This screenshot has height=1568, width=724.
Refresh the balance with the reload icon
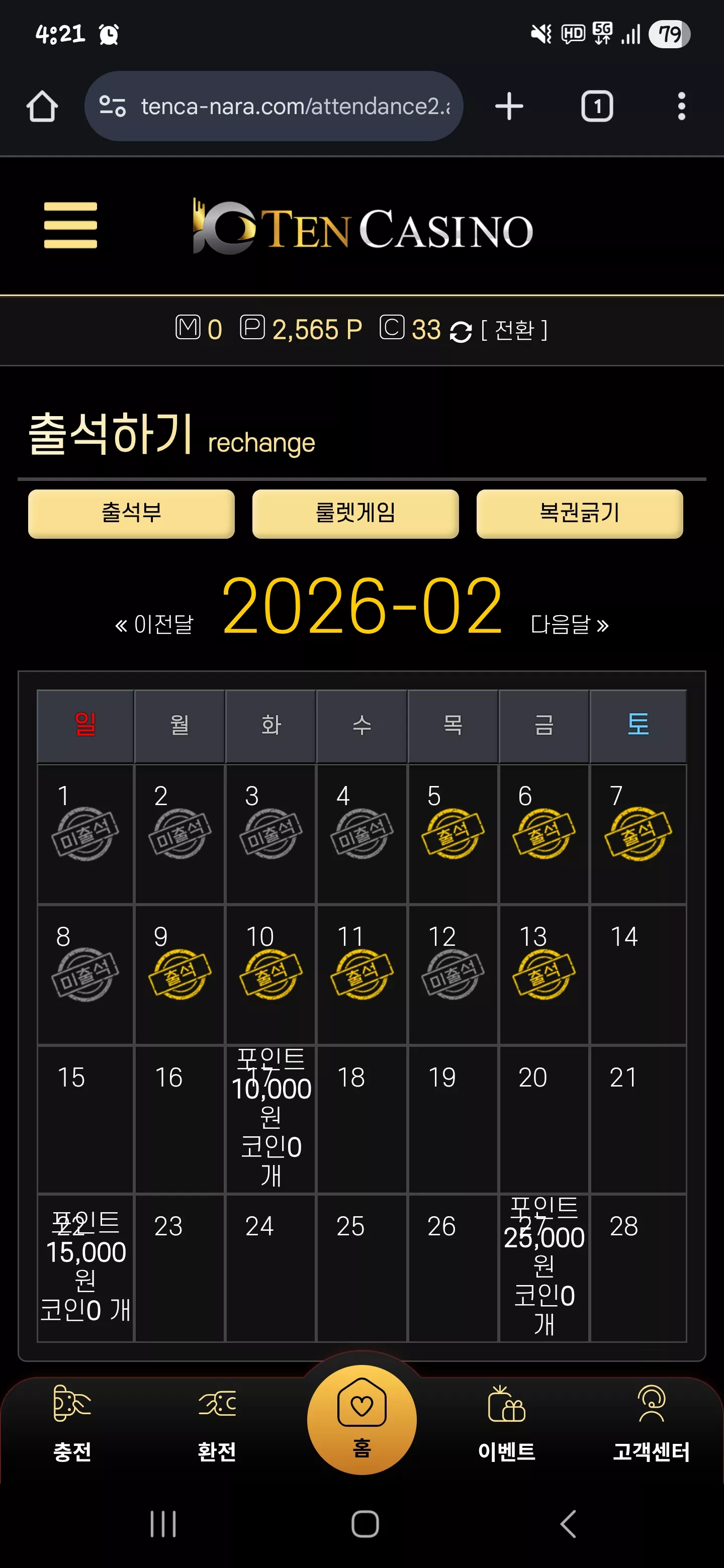pos(461,331)
